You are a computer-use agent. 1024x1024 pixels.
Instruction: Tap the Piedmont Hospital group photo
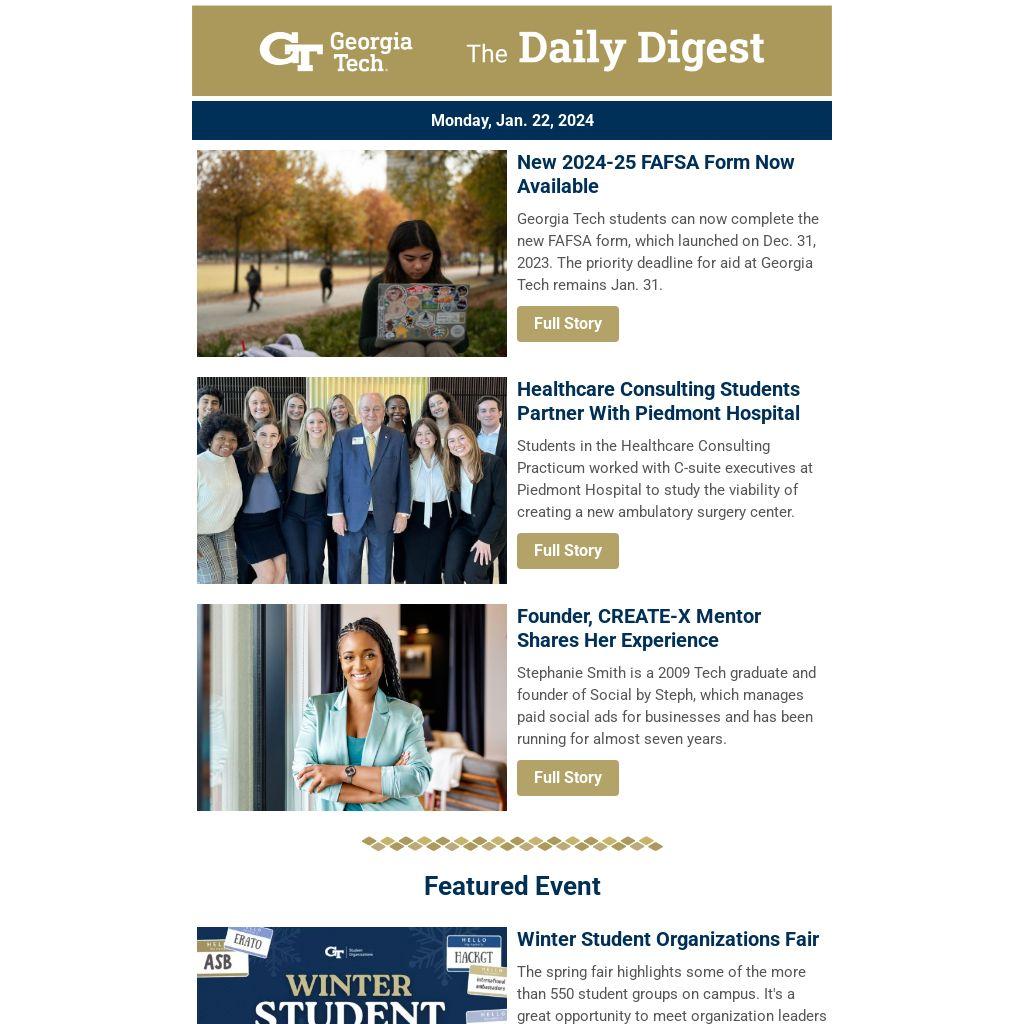click(x=352, y=481)
